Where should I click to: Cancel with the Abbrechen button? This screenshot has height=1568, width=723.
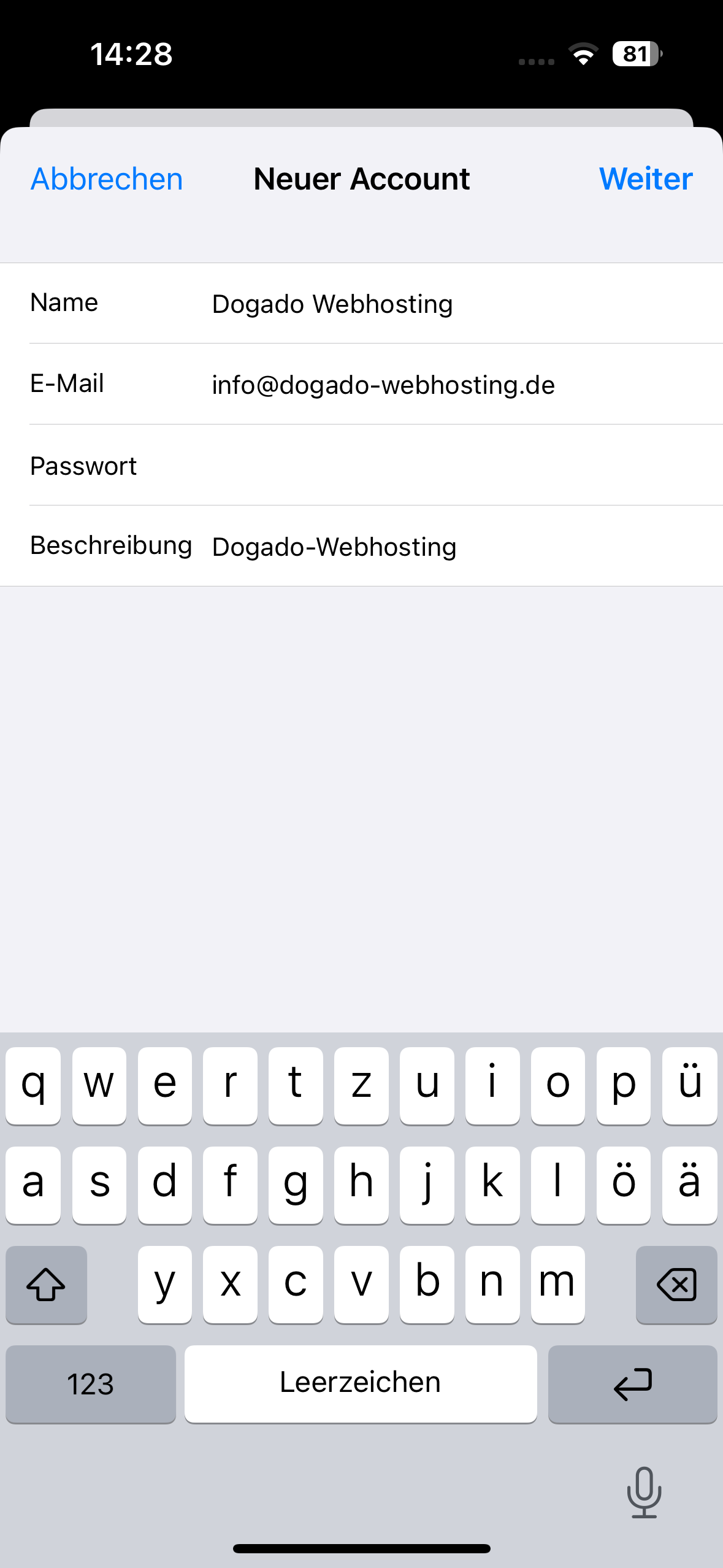pos(107,179)
